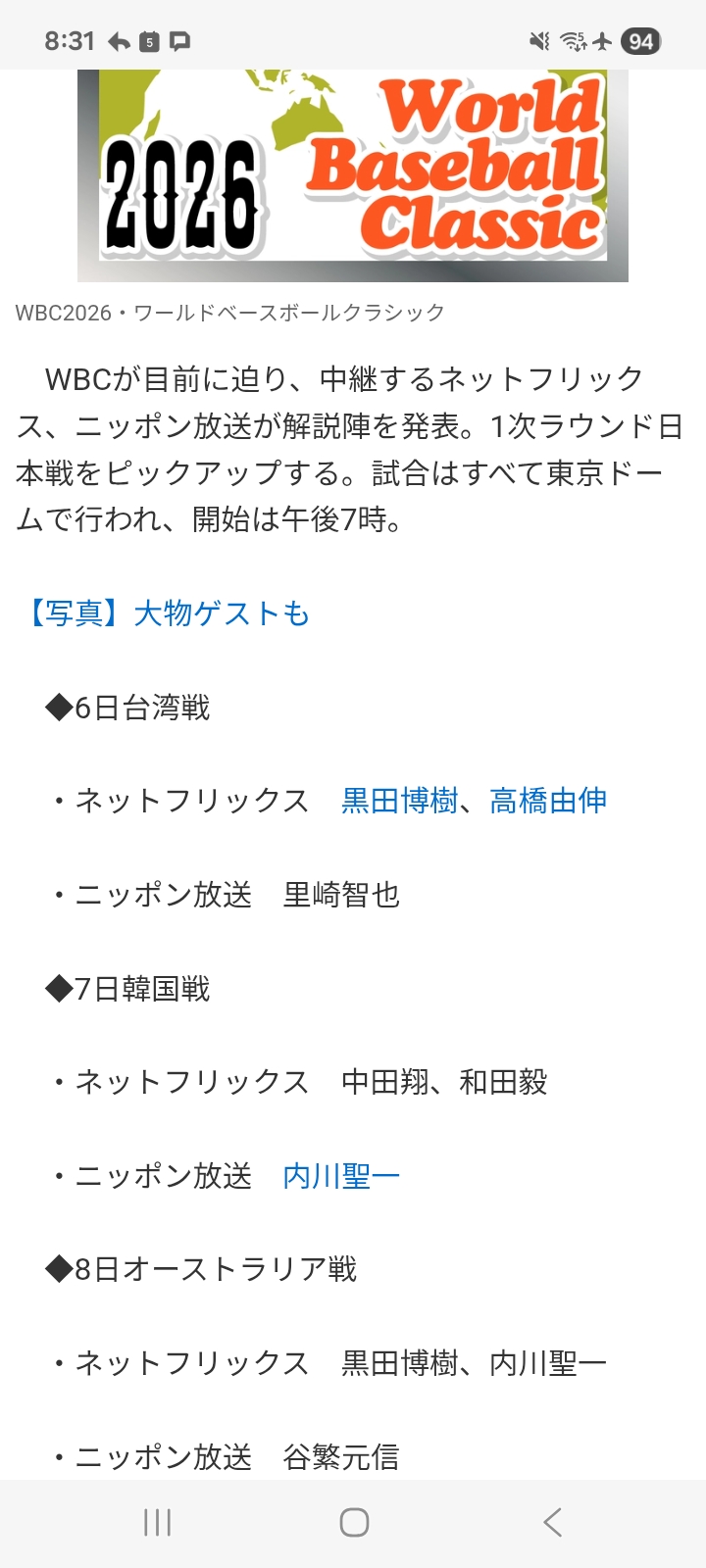Open the 内川聖一 link under 7日韓国戦
Viewport: 706px width, 1568px height.
341,1175
